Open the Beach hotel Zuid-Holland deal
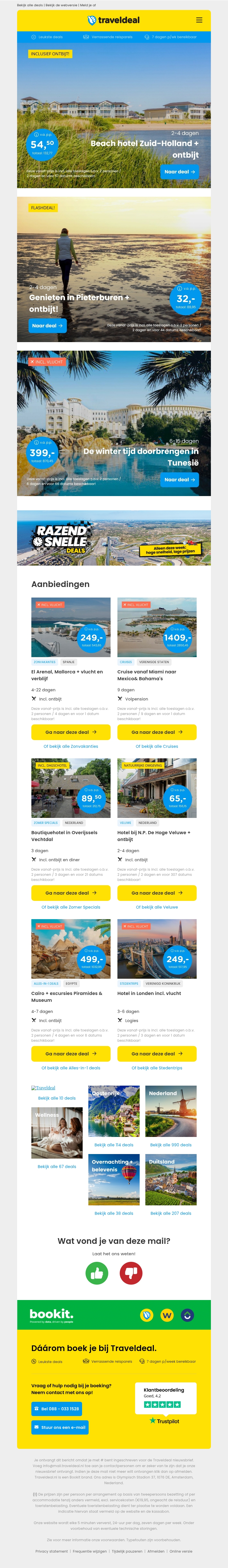Screen dimensions: 228x1568 pyautogui.click(x=179, y=172)
